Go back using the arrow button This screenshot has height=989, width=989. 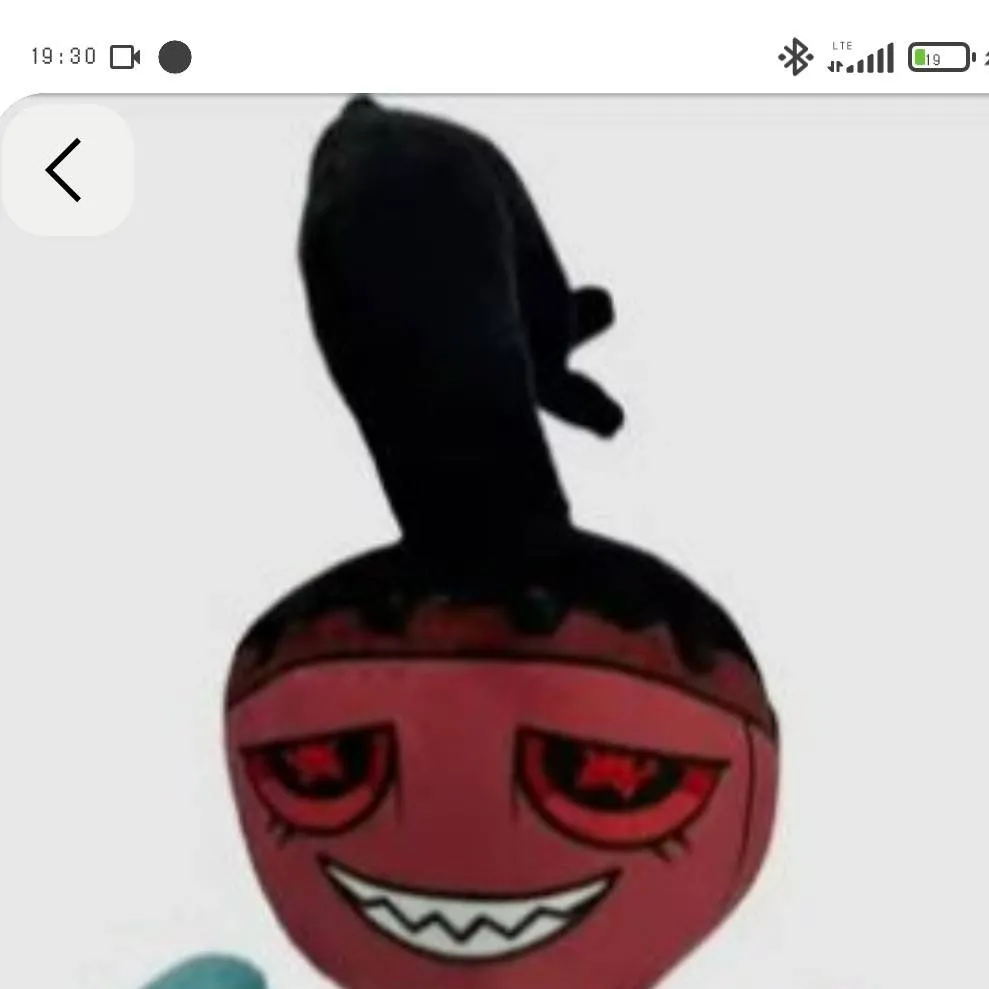click(66, 170)
